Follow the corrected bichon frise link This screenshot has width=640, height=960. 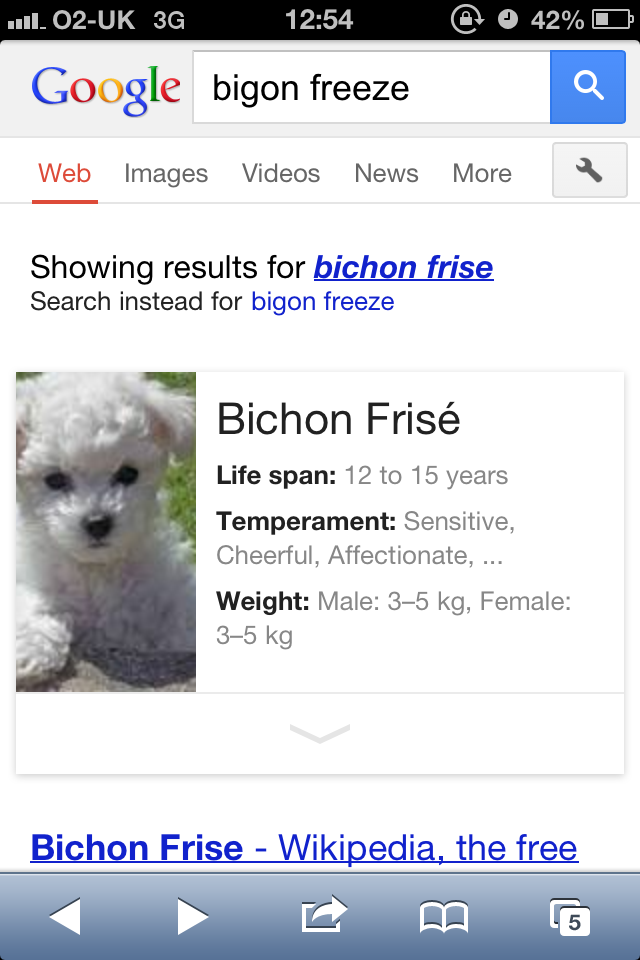pos(403,267)
